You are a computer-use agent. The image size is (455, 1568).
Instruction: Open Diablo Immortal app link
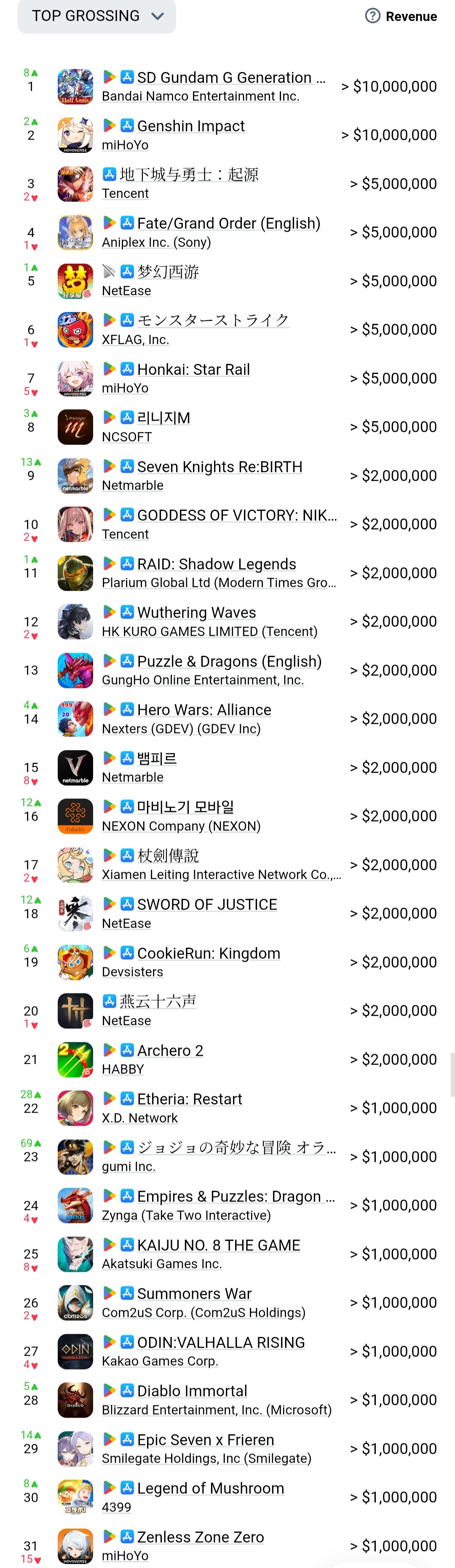(192, 1391)
